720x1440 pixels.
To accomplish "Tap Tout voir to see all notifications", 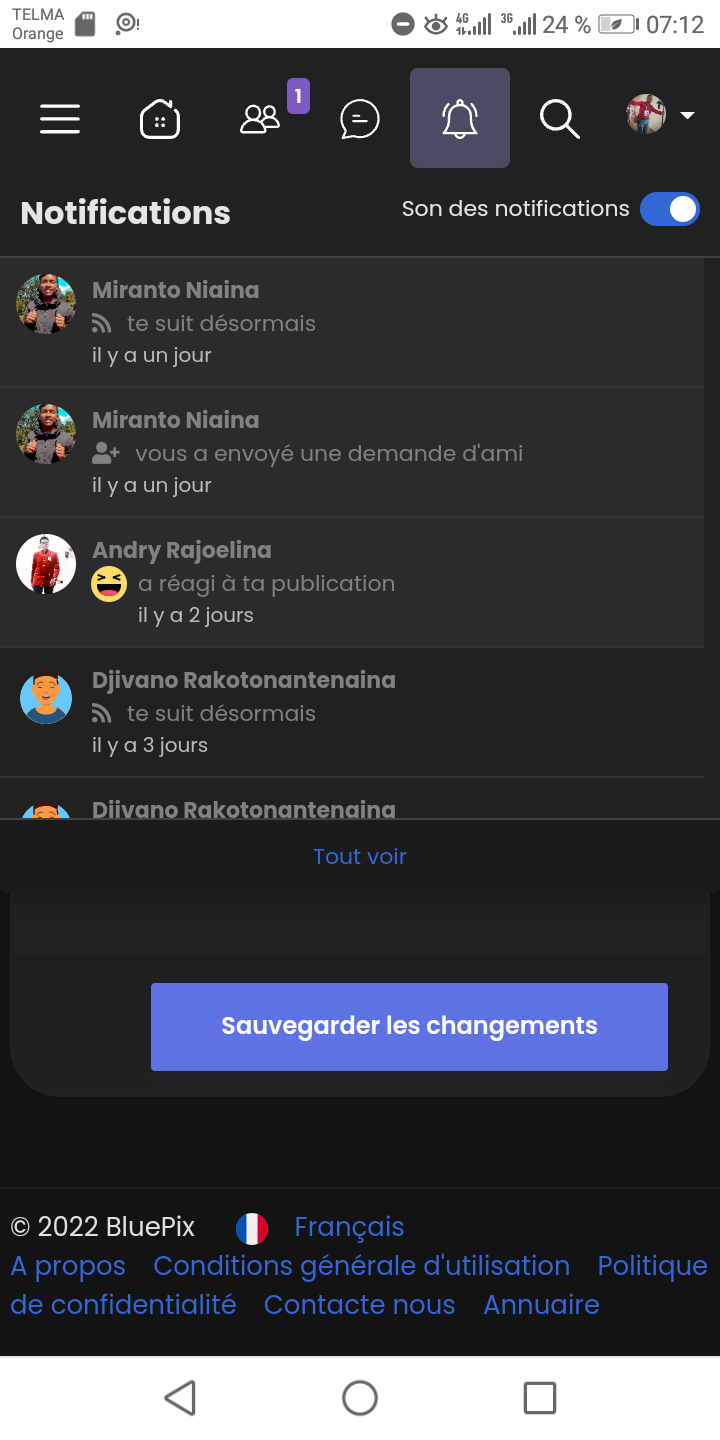I will click(x=360, y=856).
